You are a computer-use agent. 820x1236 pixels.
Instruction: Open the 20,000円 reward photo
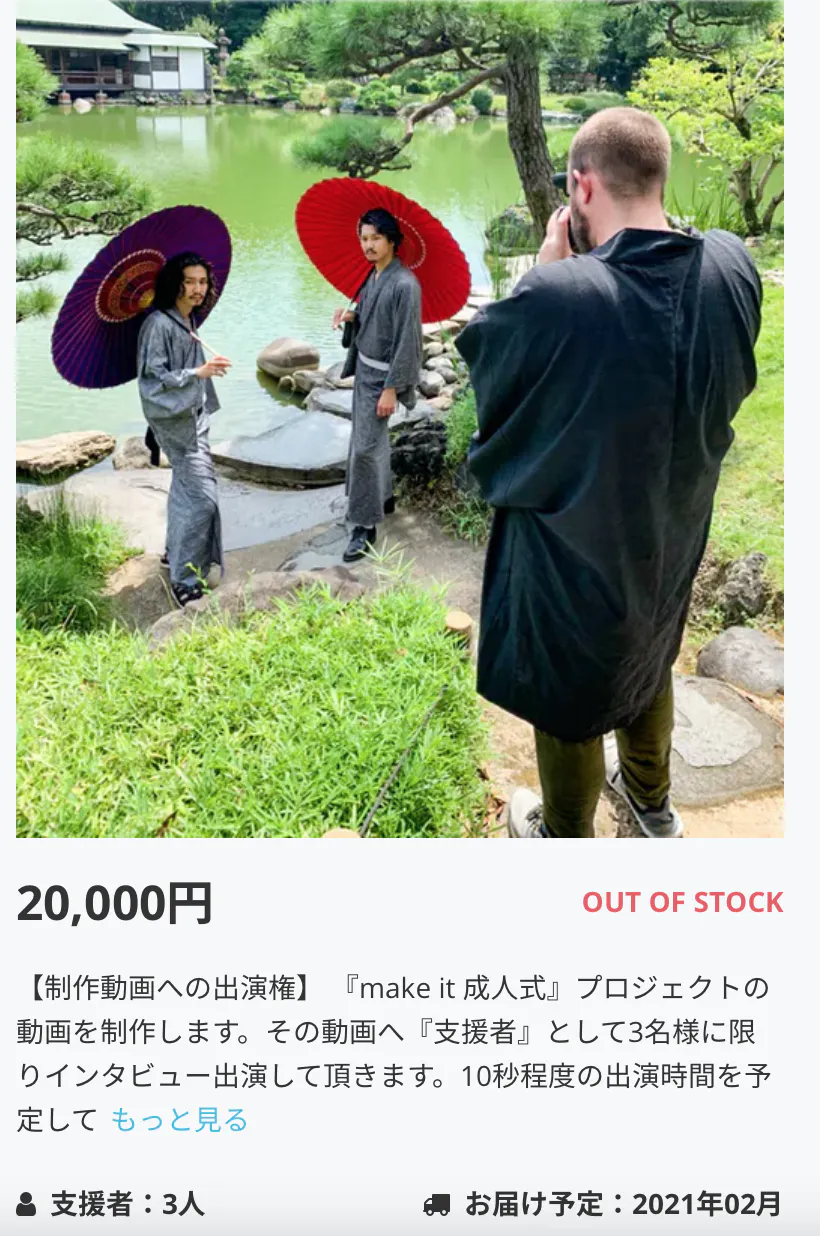[400, 418]
